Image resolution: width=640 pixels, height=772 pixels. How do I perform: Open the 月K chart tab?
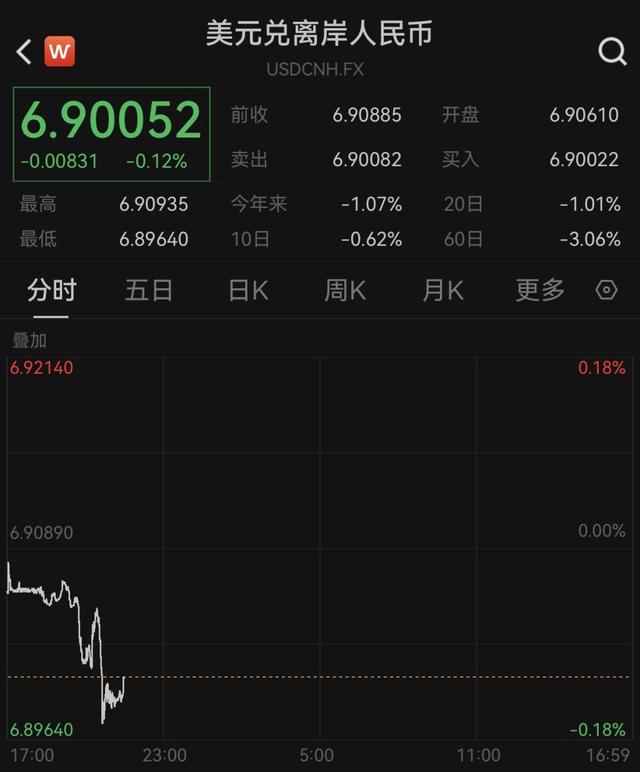click(443, 291)
